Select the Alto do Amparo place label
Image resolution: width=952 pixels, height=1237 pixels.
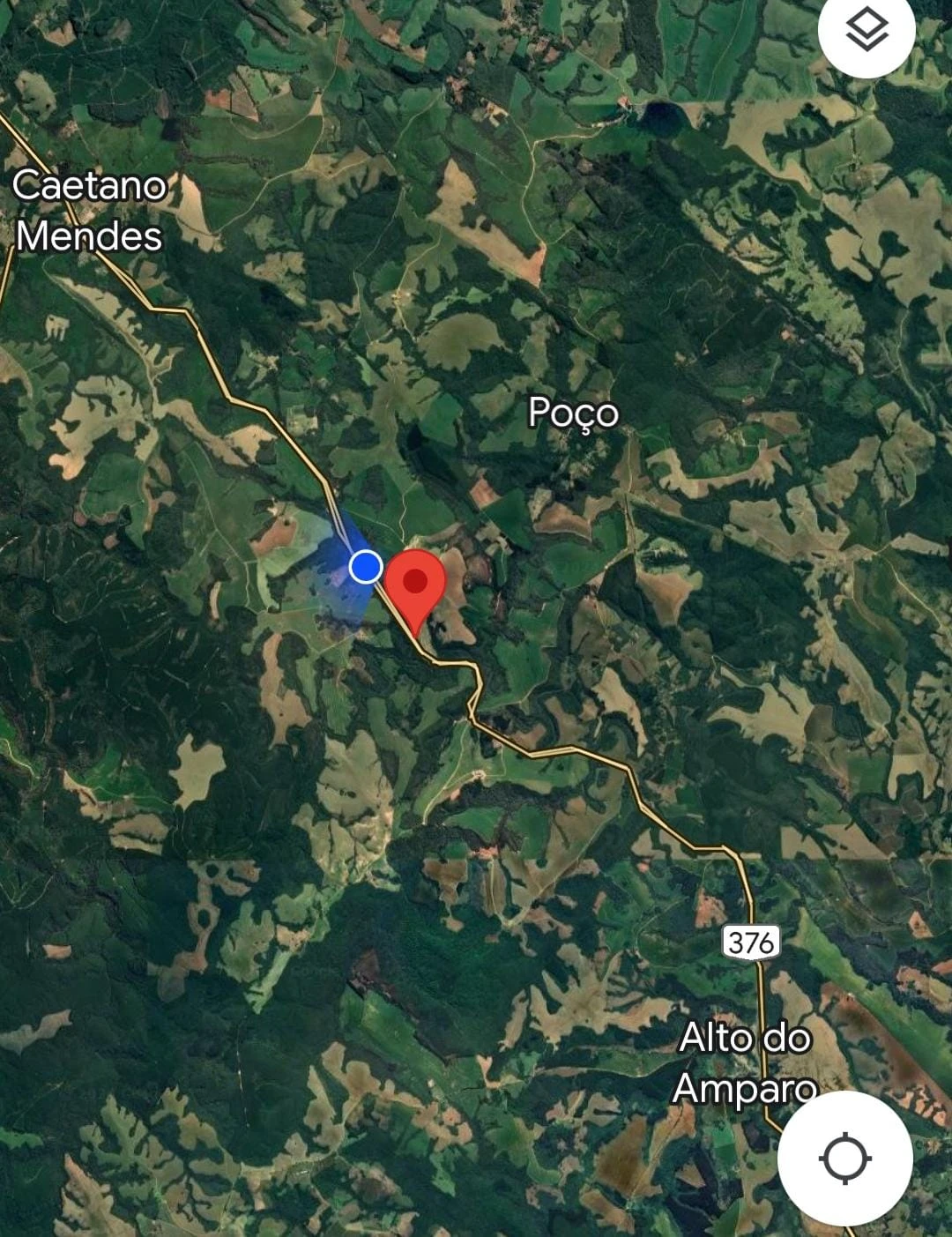(x=745, y=1063)
